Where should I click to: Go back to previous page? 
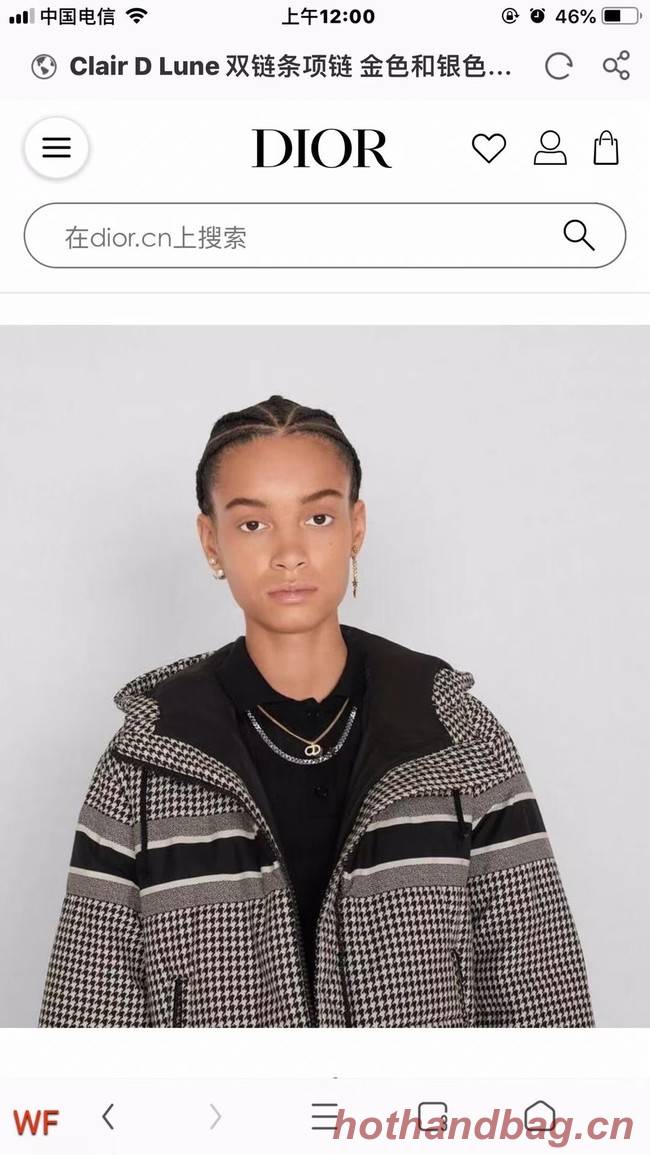(108, 1116)
